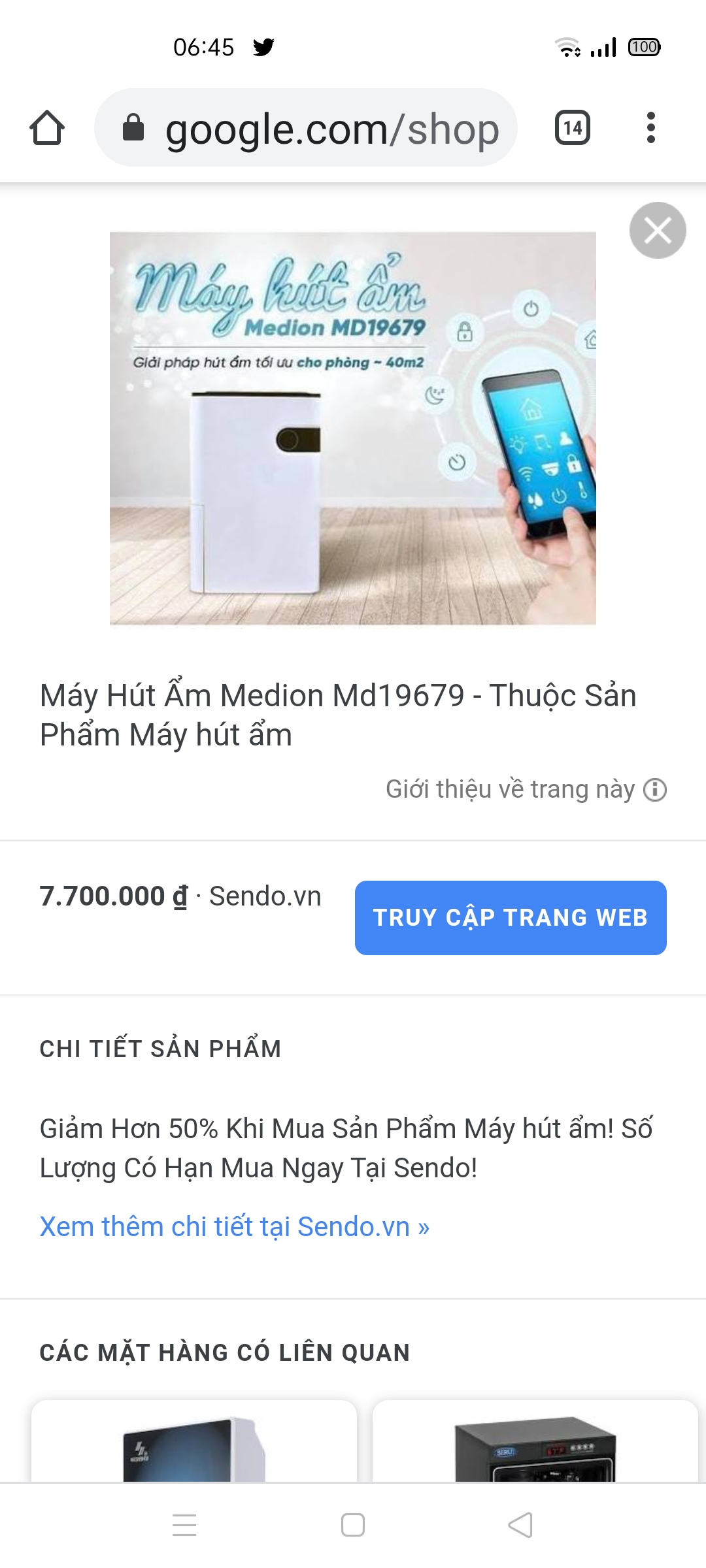Go to the browser home page
This screenshot has width=706, height=1568.
coord(47,127)
